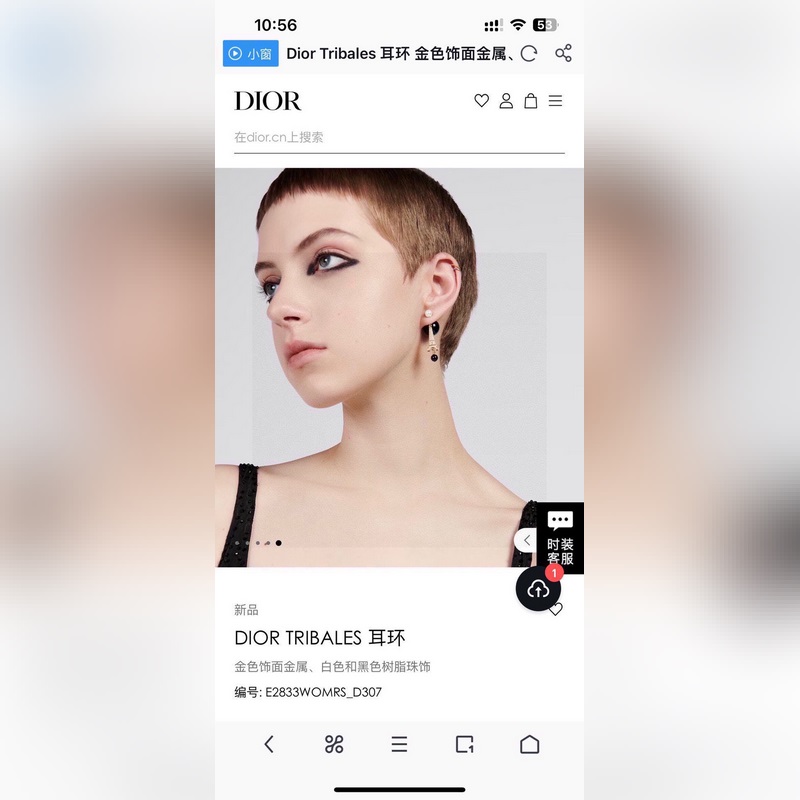Go to the browser home page
Viewport: 800px width, 800px height.
coord(529,744)
